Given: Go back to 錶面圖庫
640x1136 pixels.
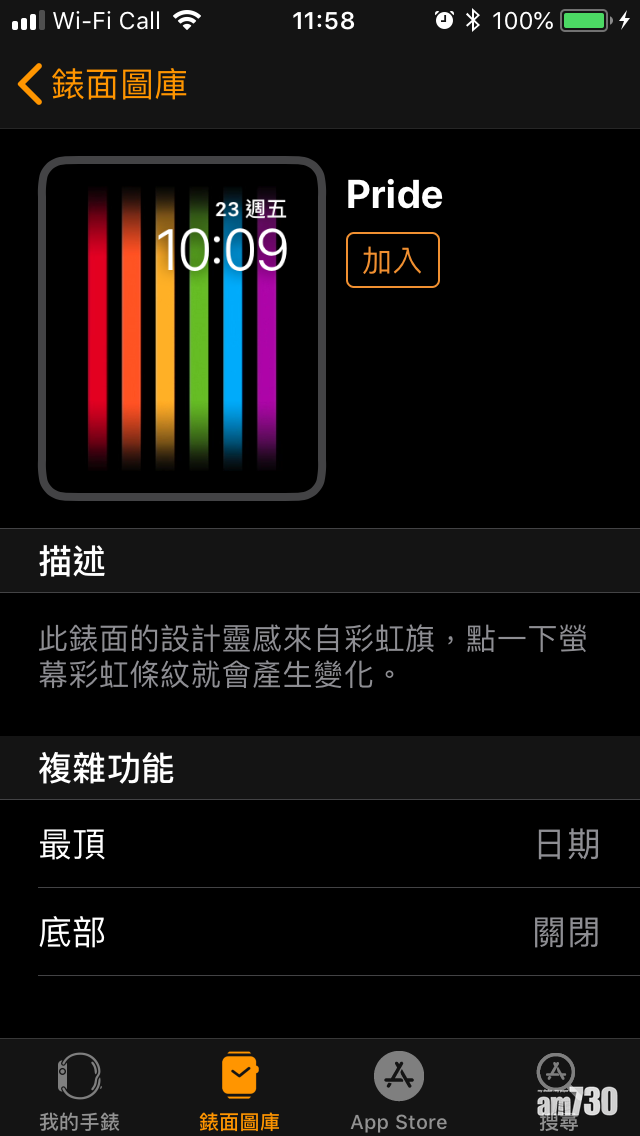Looking at the screenshot, I should [x=101, y=85].
